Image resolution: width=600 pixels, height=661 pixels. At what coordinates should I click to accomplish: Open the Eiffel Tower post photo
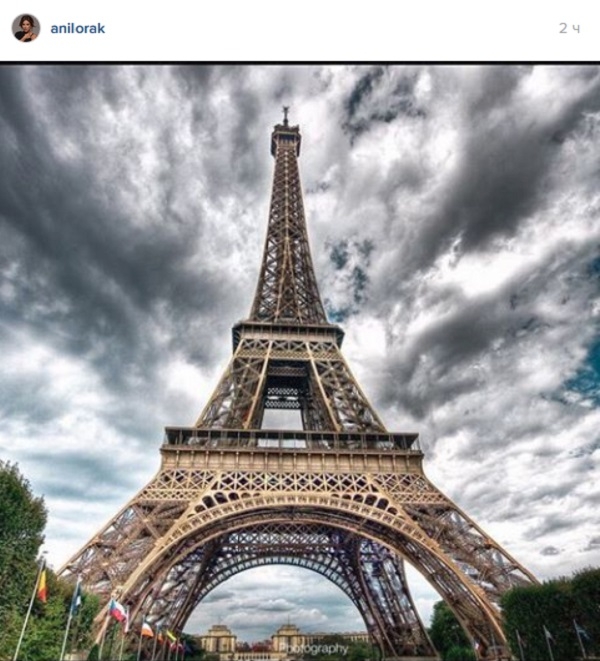pyautogui.click(x=300, y=362)
